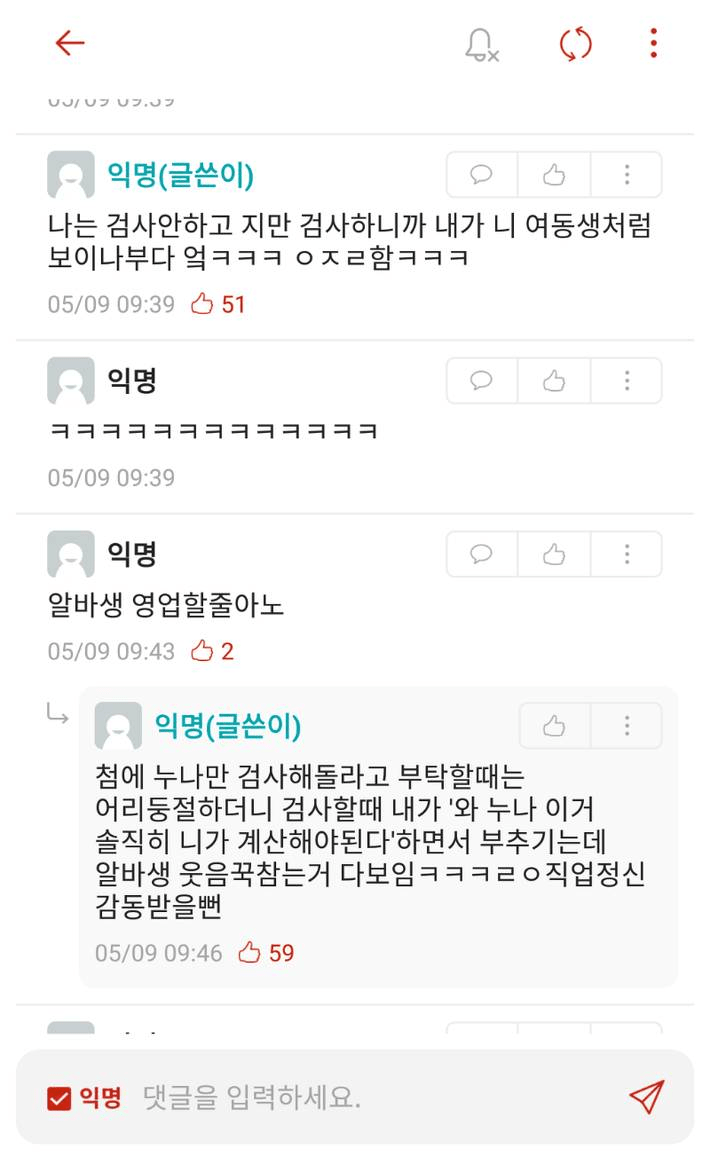Send the comment with paper plane icon
710x1156 pixels.
click(647, 1097)
